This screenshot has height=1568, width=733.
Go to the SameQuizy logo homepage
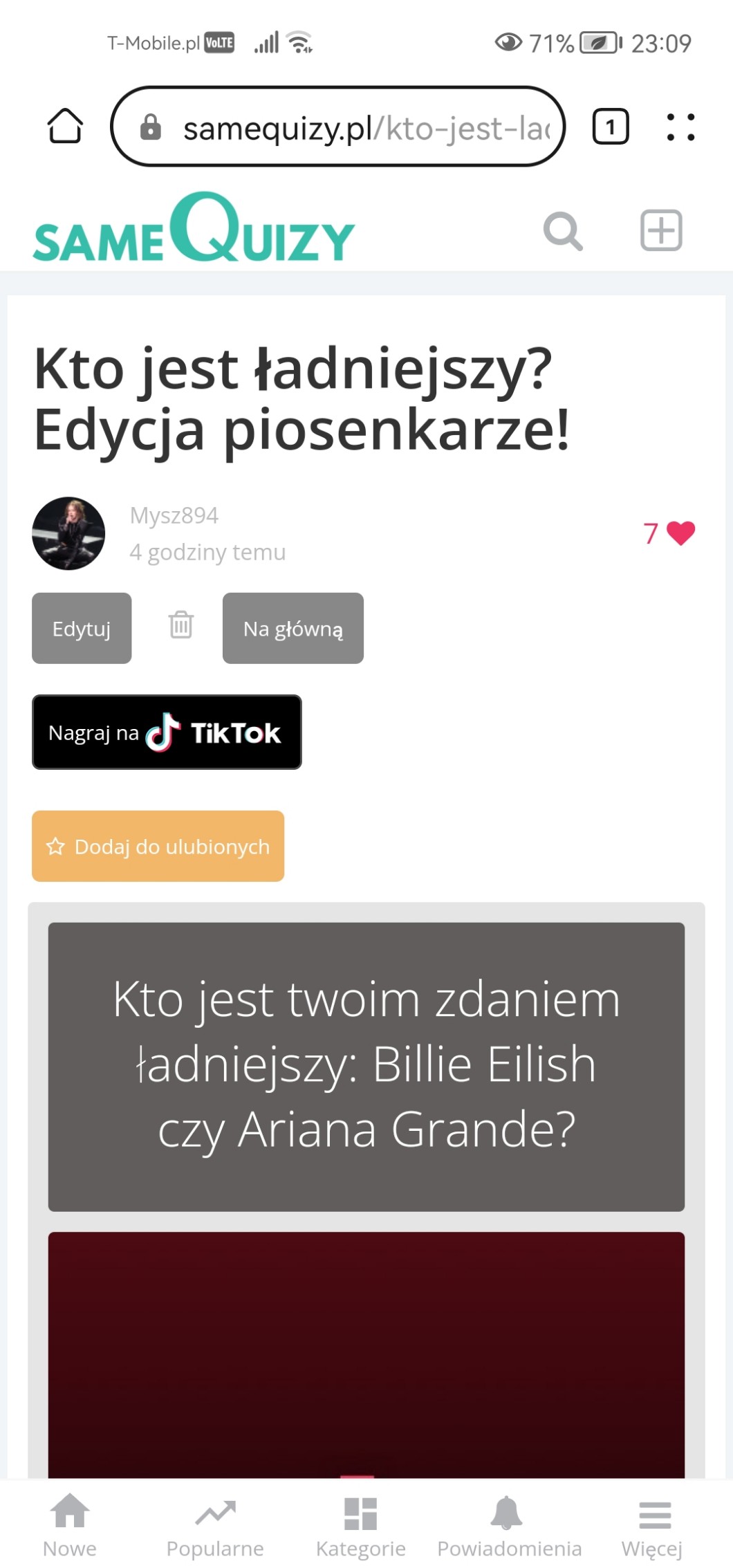click(194, 228)
